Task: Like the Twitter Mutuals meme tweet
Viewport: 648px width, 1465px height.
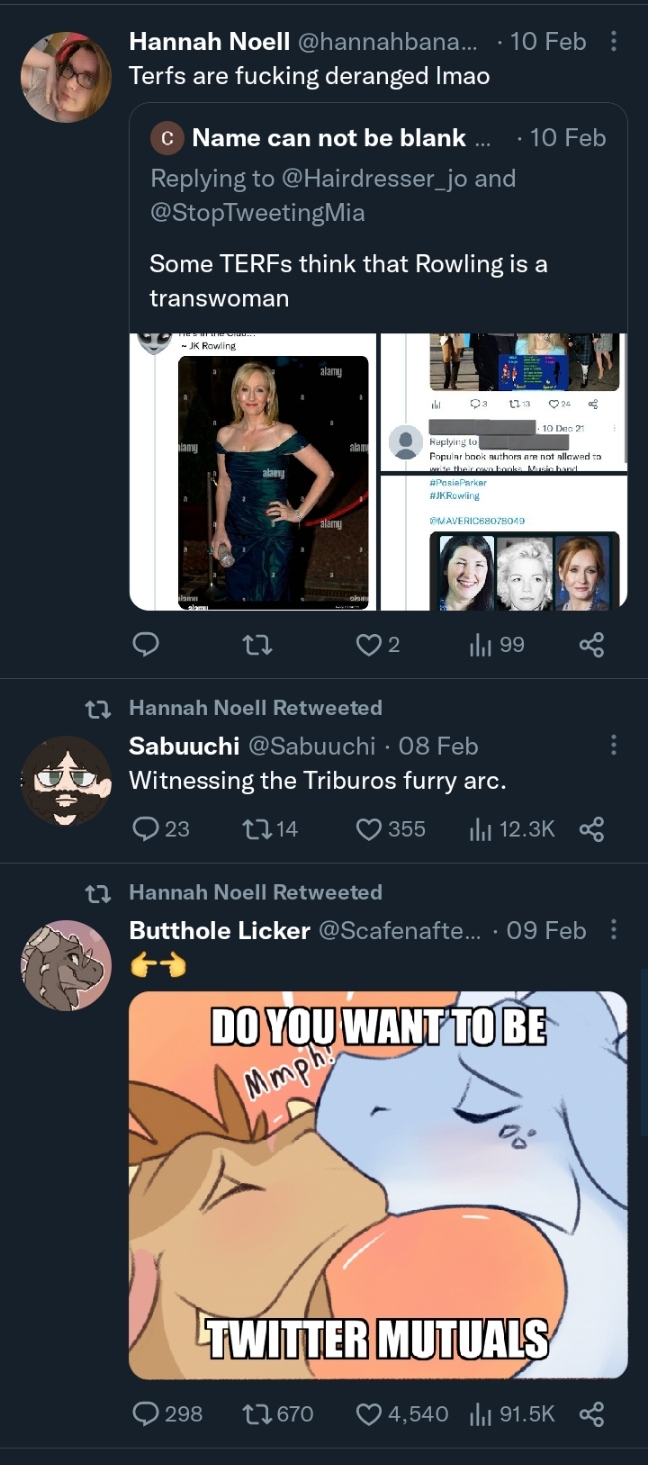Action: [369, 1414]
